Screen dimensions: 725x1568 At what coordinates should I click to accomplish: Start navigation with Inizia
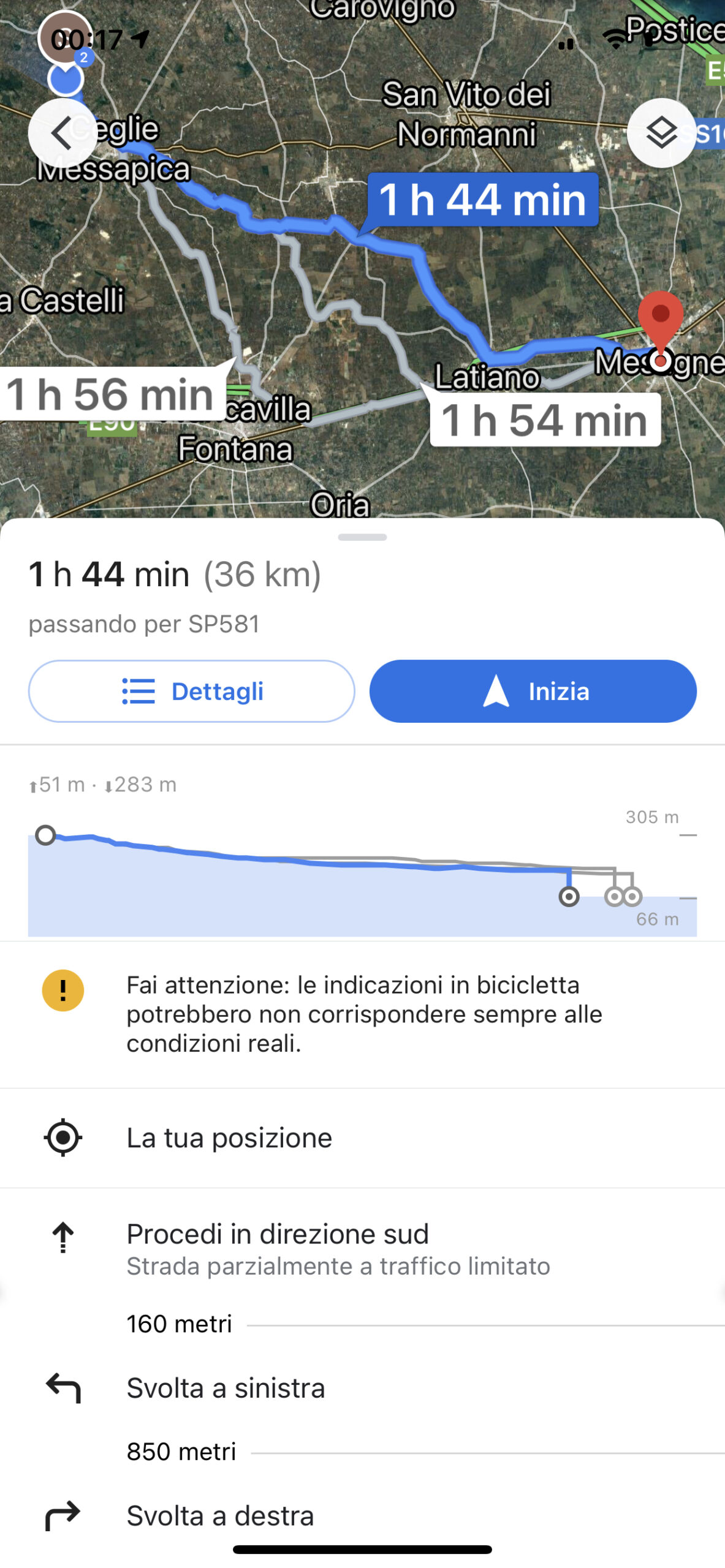[x=533, y=691]
